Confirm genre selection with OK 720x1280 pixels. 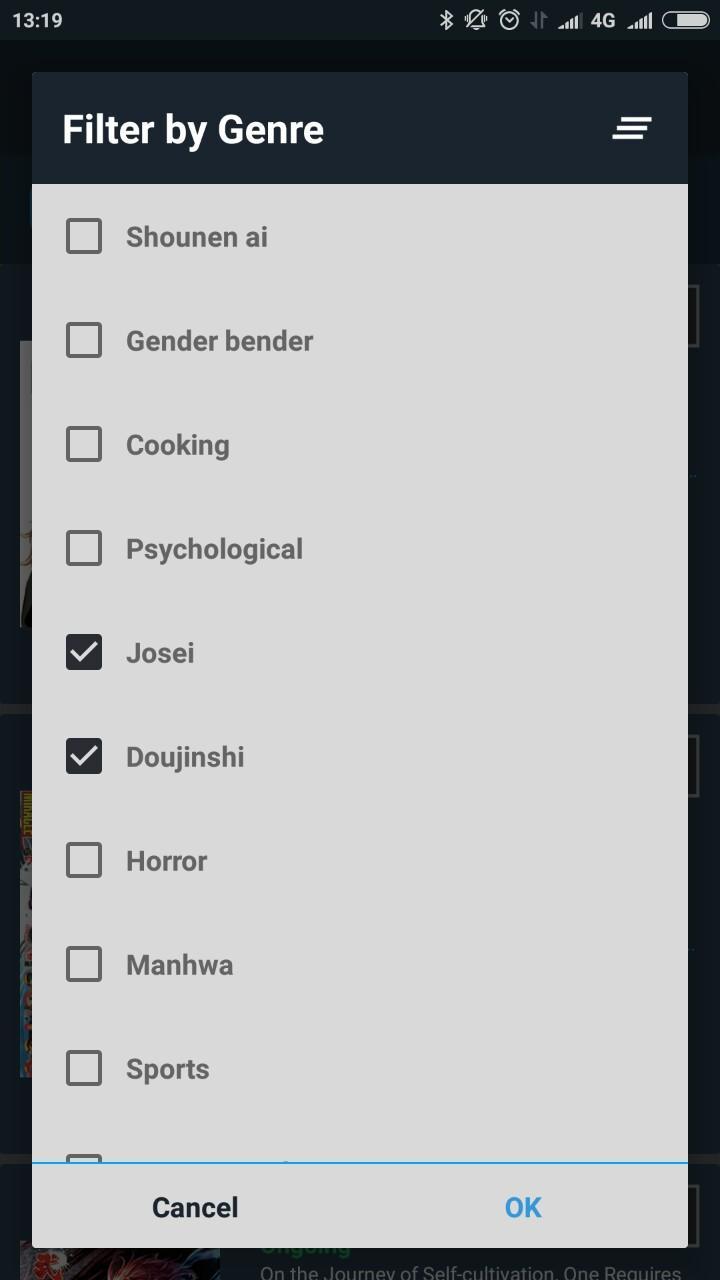[x=523, y=1207]
